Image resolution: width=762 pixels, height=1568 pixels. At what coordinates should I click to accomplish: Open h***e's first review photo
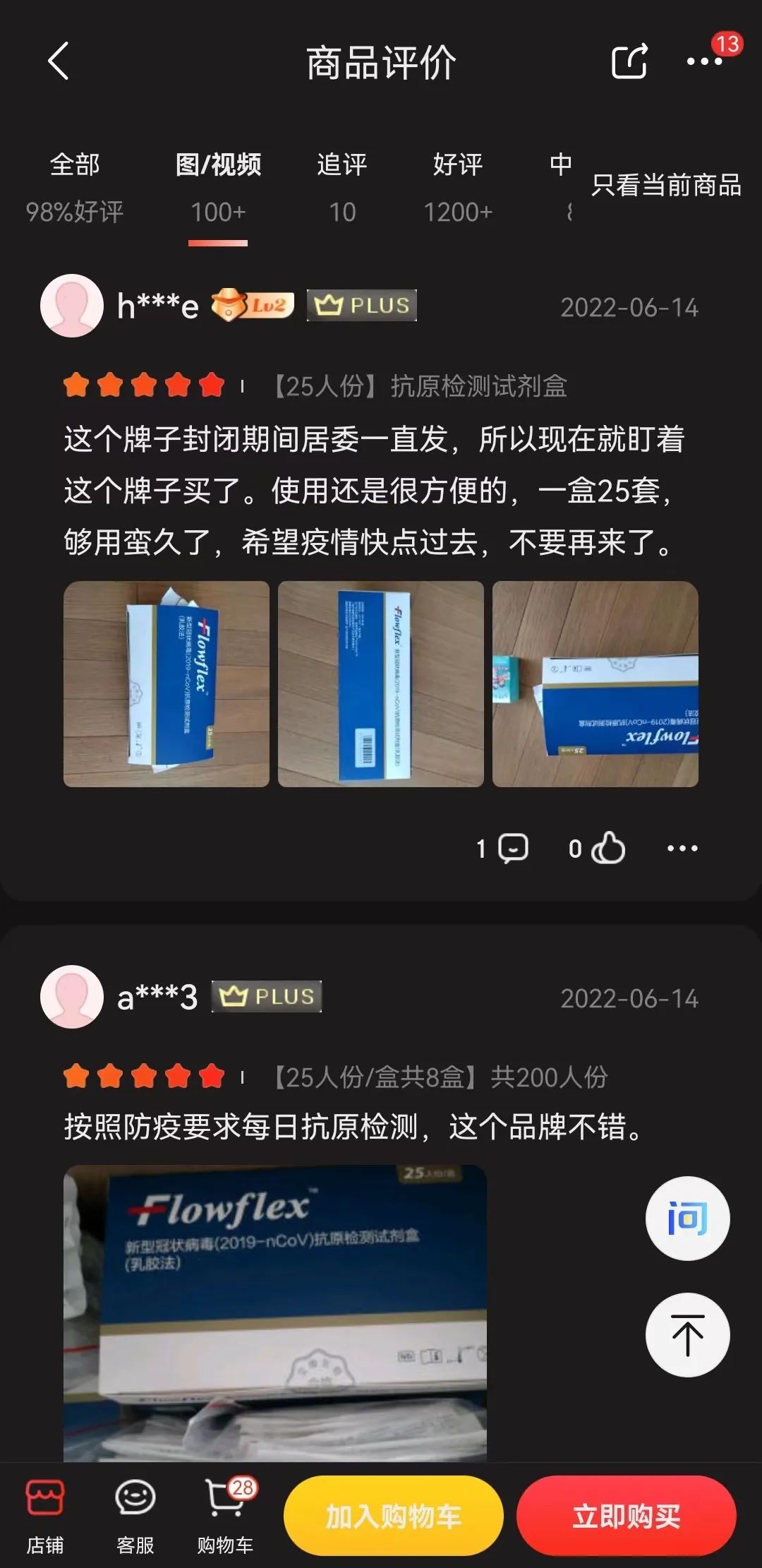click(x=167, y=683)
